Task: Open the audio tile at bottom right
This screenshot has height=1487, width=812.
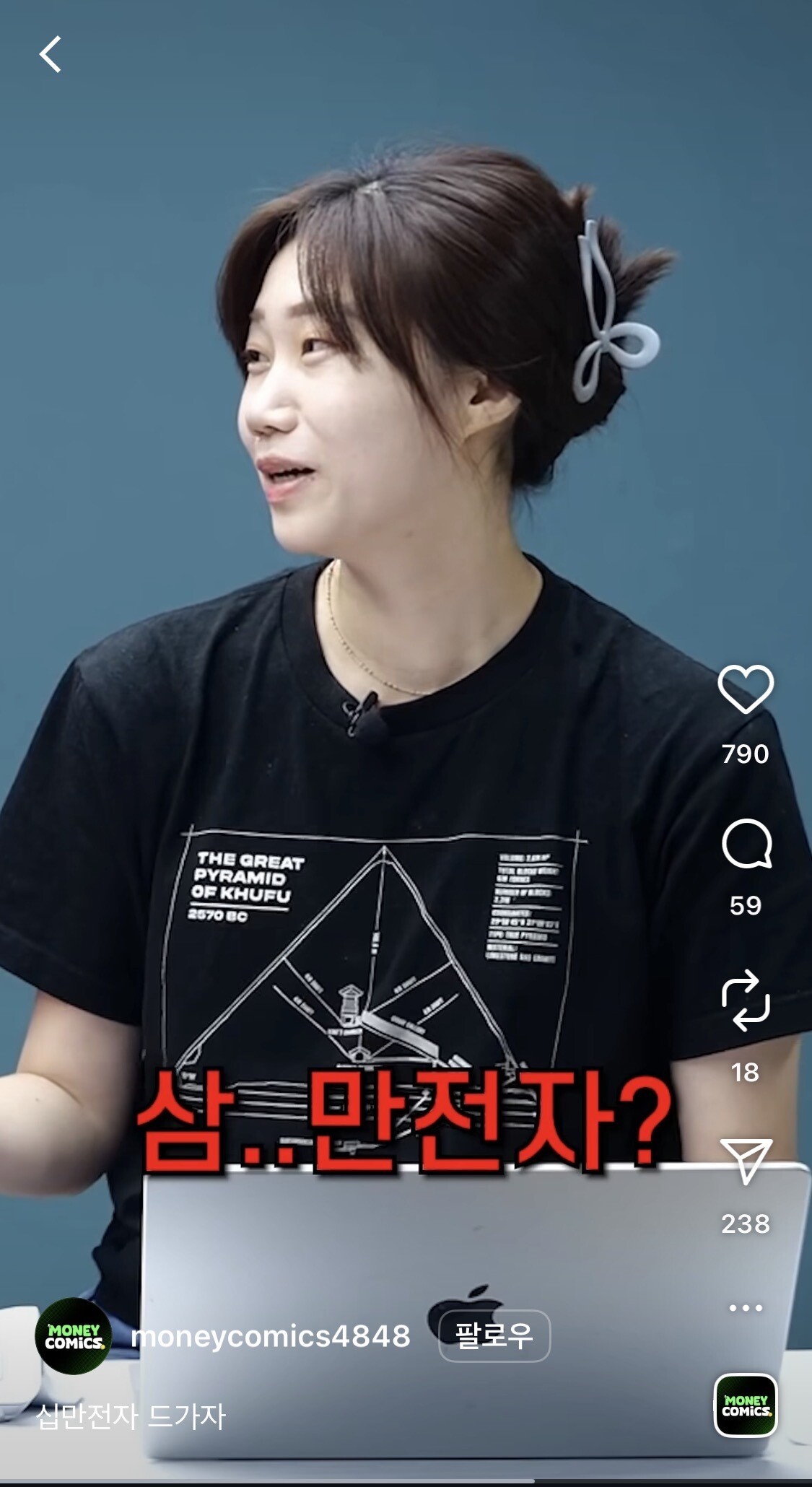Action: [x=746, y=1405]
